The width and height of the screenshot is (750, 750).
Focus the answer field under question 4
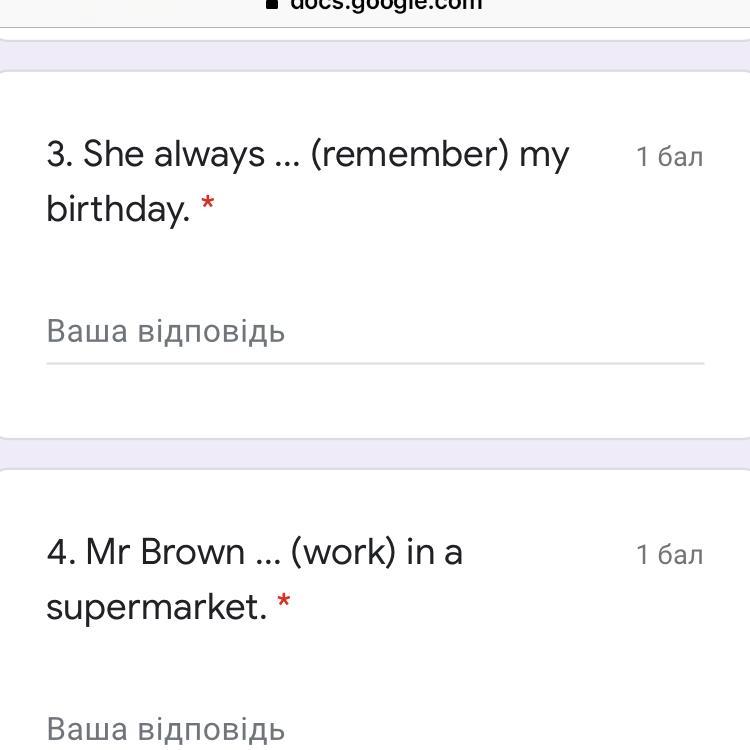[374, 730]
